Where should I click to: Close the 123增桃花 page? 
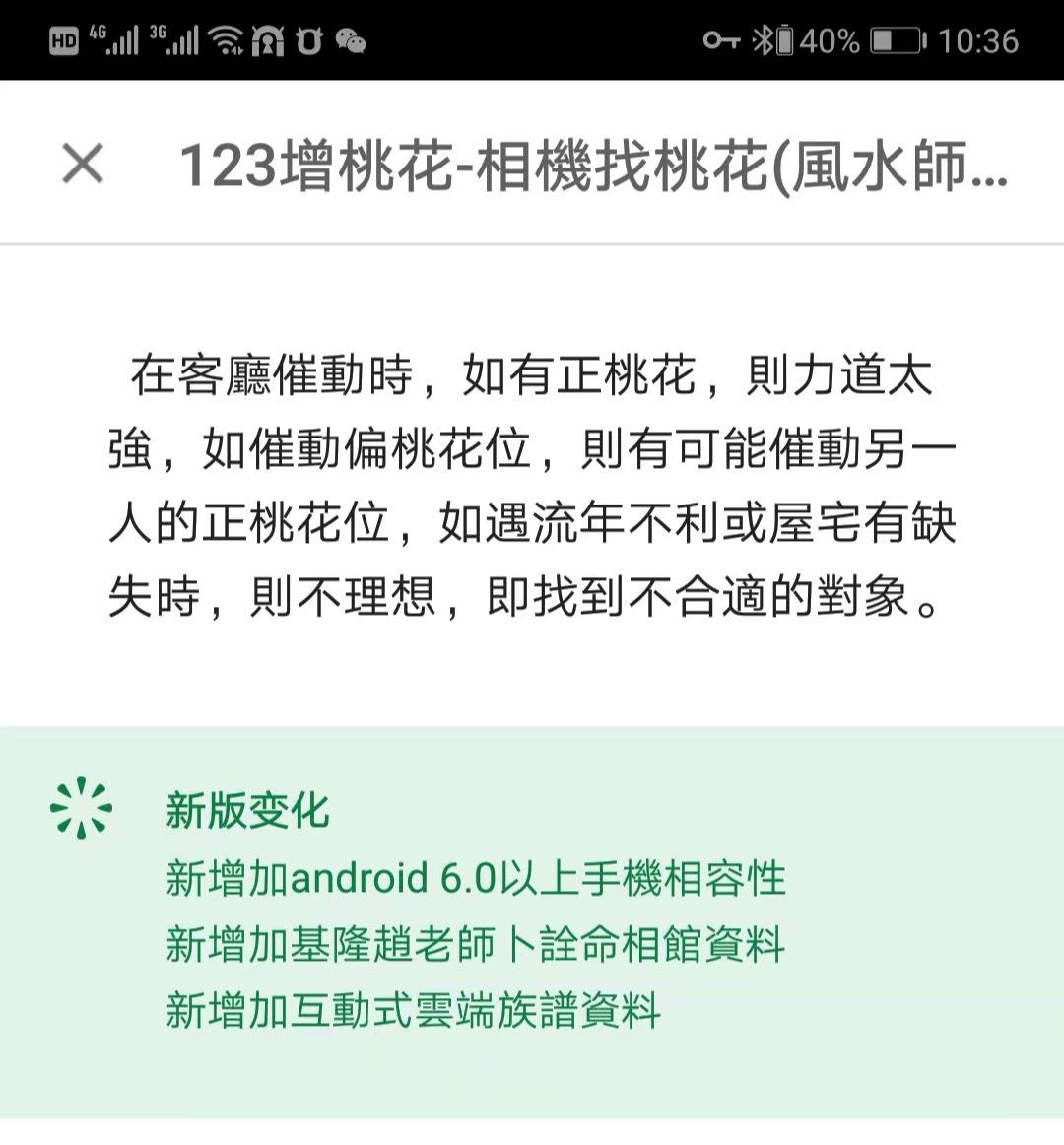coord(83,163)
